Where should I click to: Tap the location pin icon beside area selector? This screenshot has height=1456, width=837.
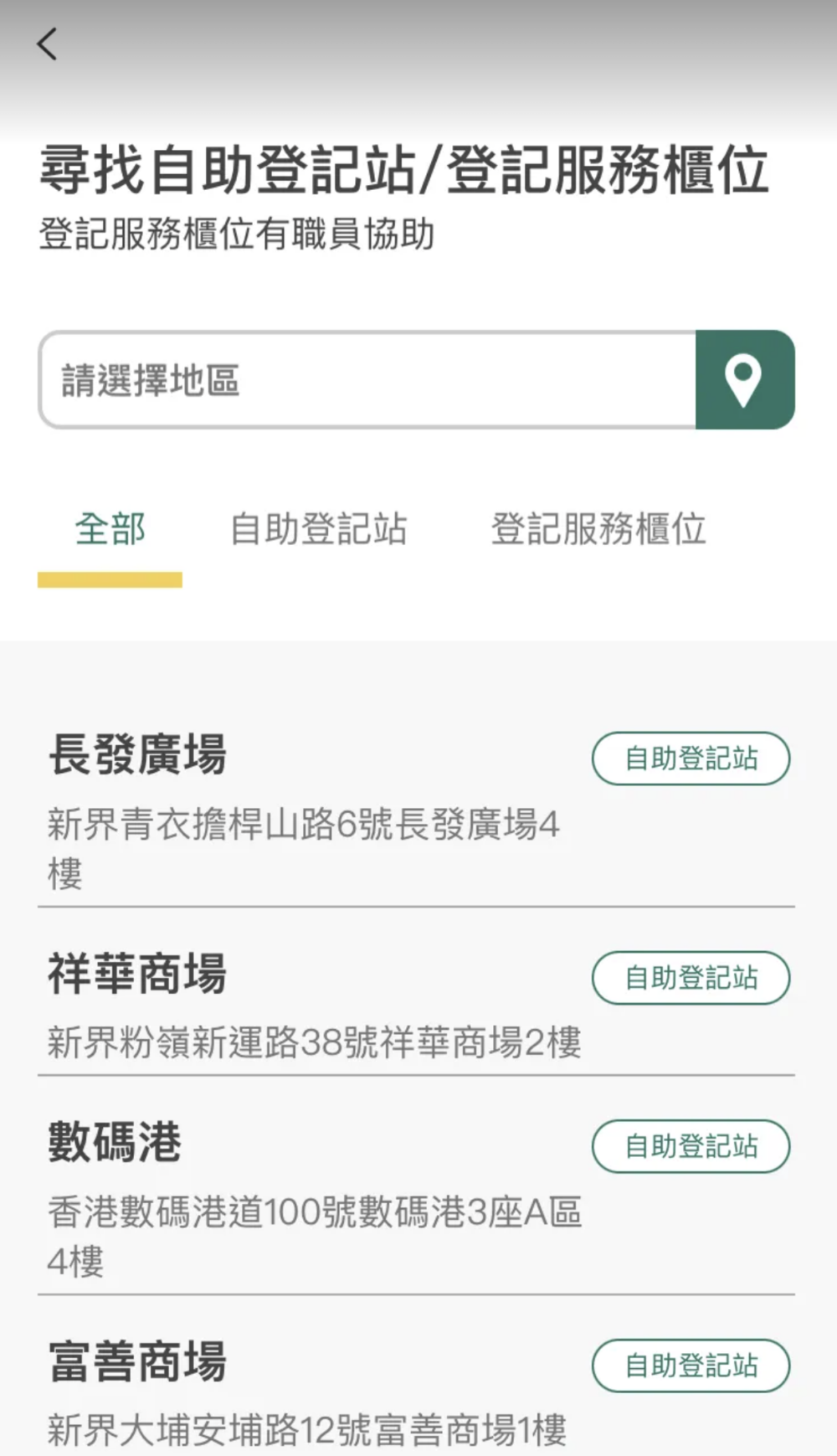point(743,378)
